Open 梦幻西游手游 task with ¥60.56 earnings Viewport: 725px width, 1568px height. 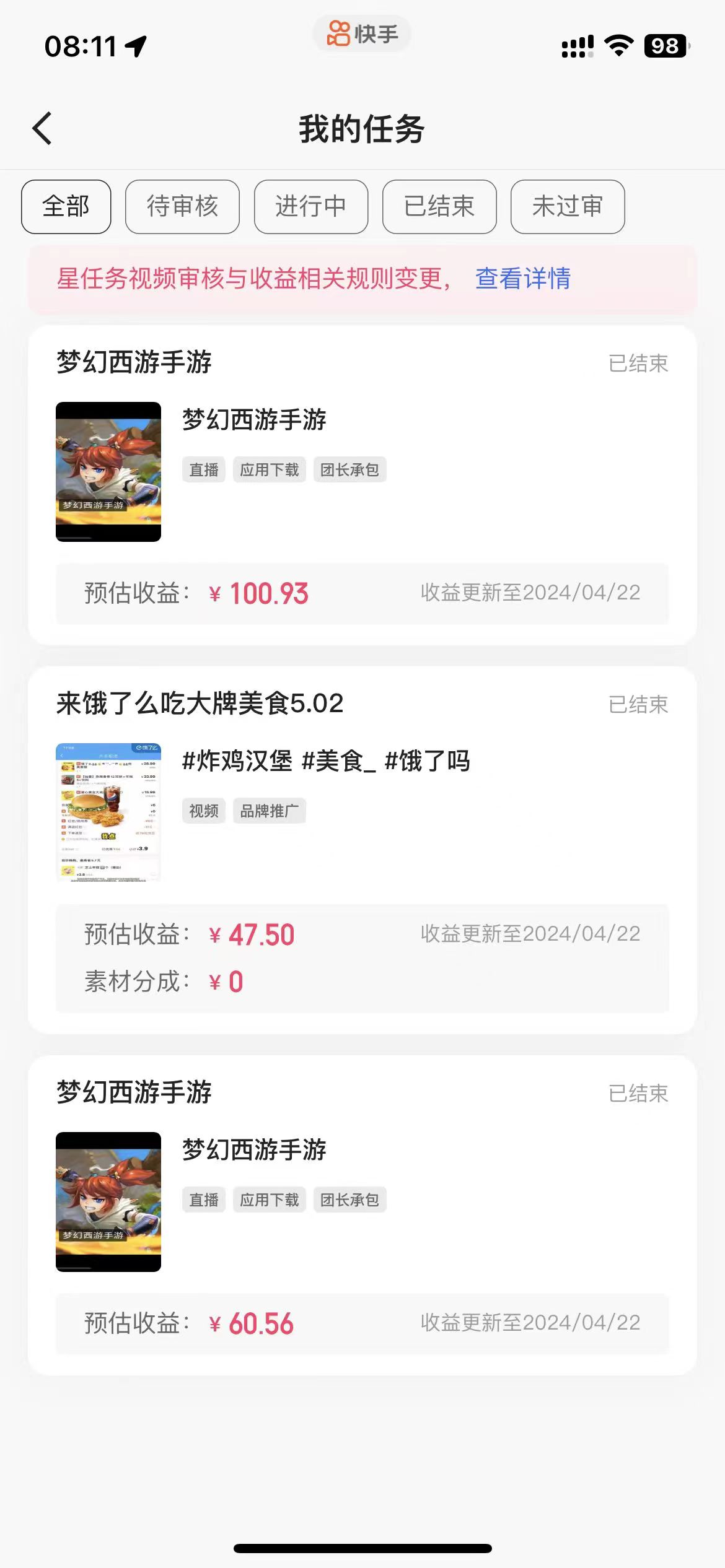[362, 1214]
